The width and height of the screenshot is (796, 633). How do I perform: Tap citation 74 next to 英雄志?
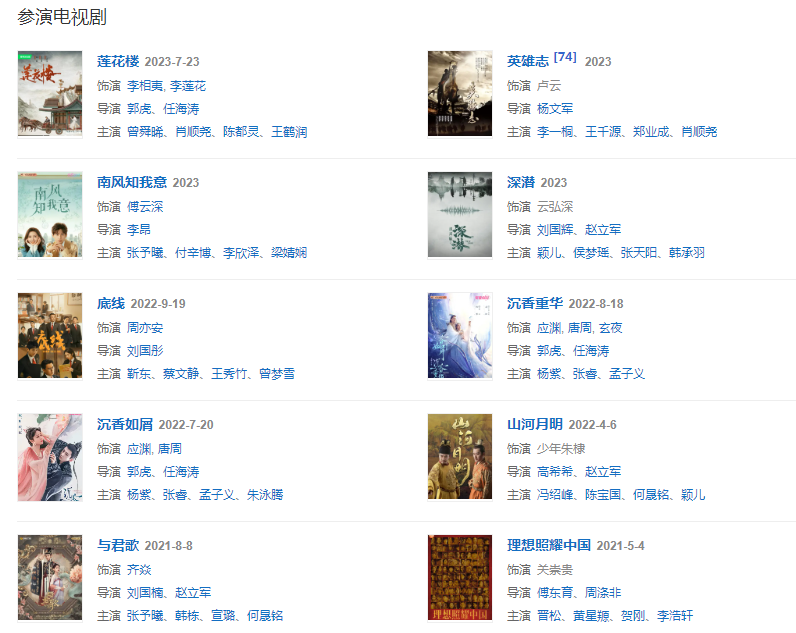click(565, 58)
